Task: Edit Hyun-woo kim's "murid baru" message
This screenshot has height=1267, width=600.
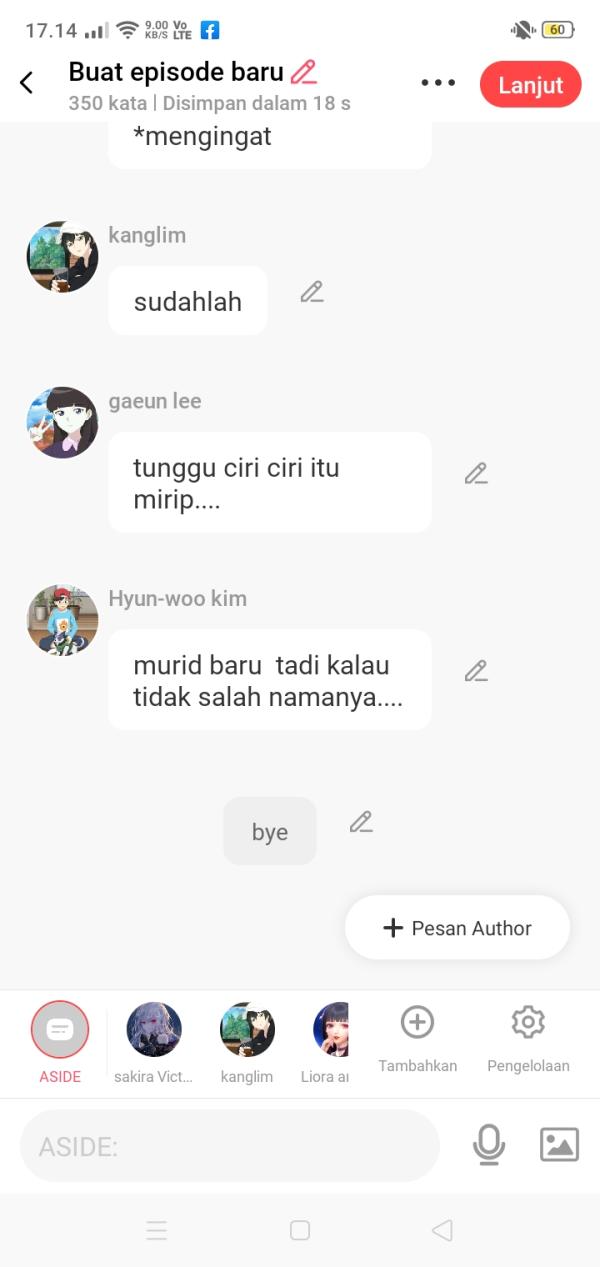Action: point(476,671)
